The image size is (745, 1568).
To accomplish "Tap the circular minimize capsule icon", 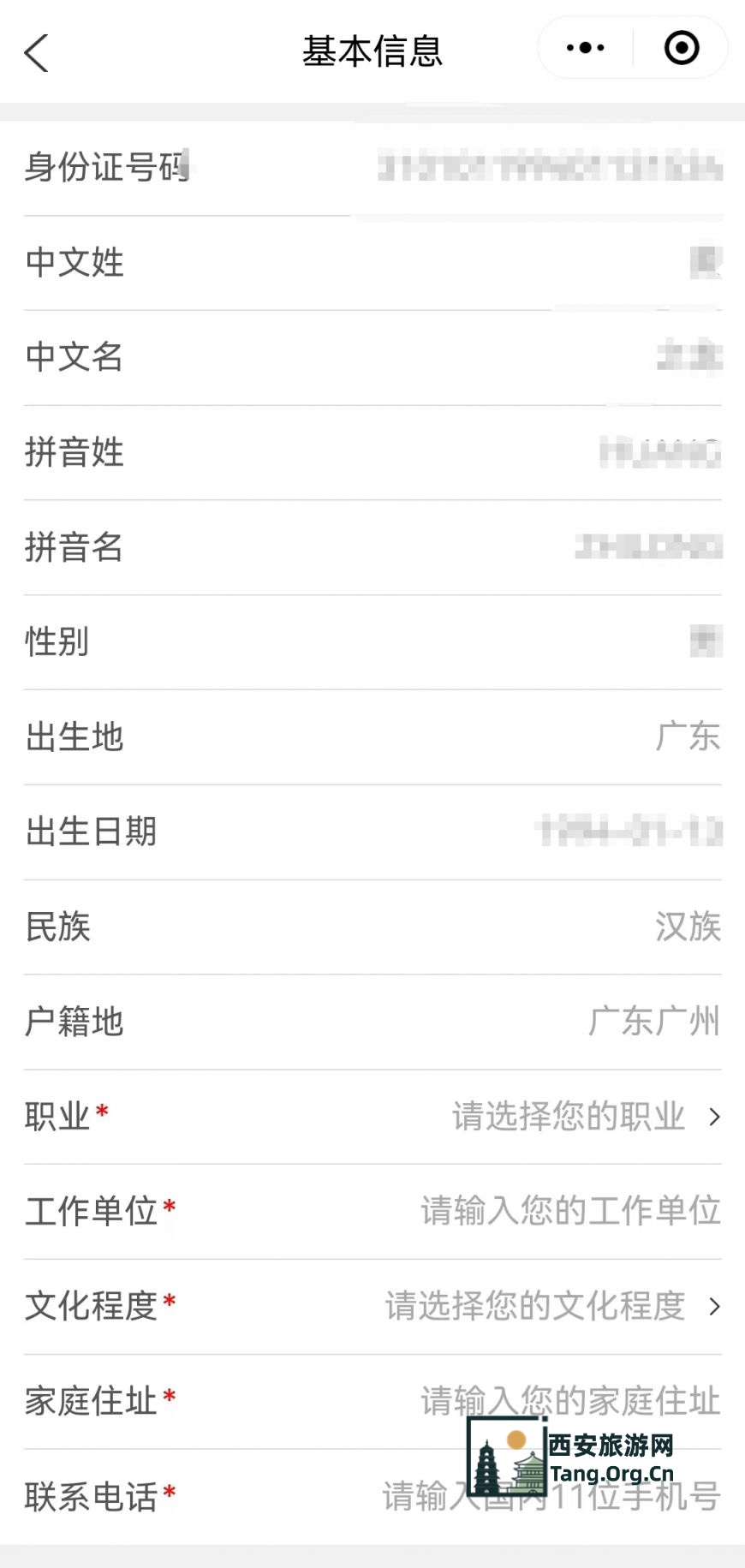I will tap(681, 48).
